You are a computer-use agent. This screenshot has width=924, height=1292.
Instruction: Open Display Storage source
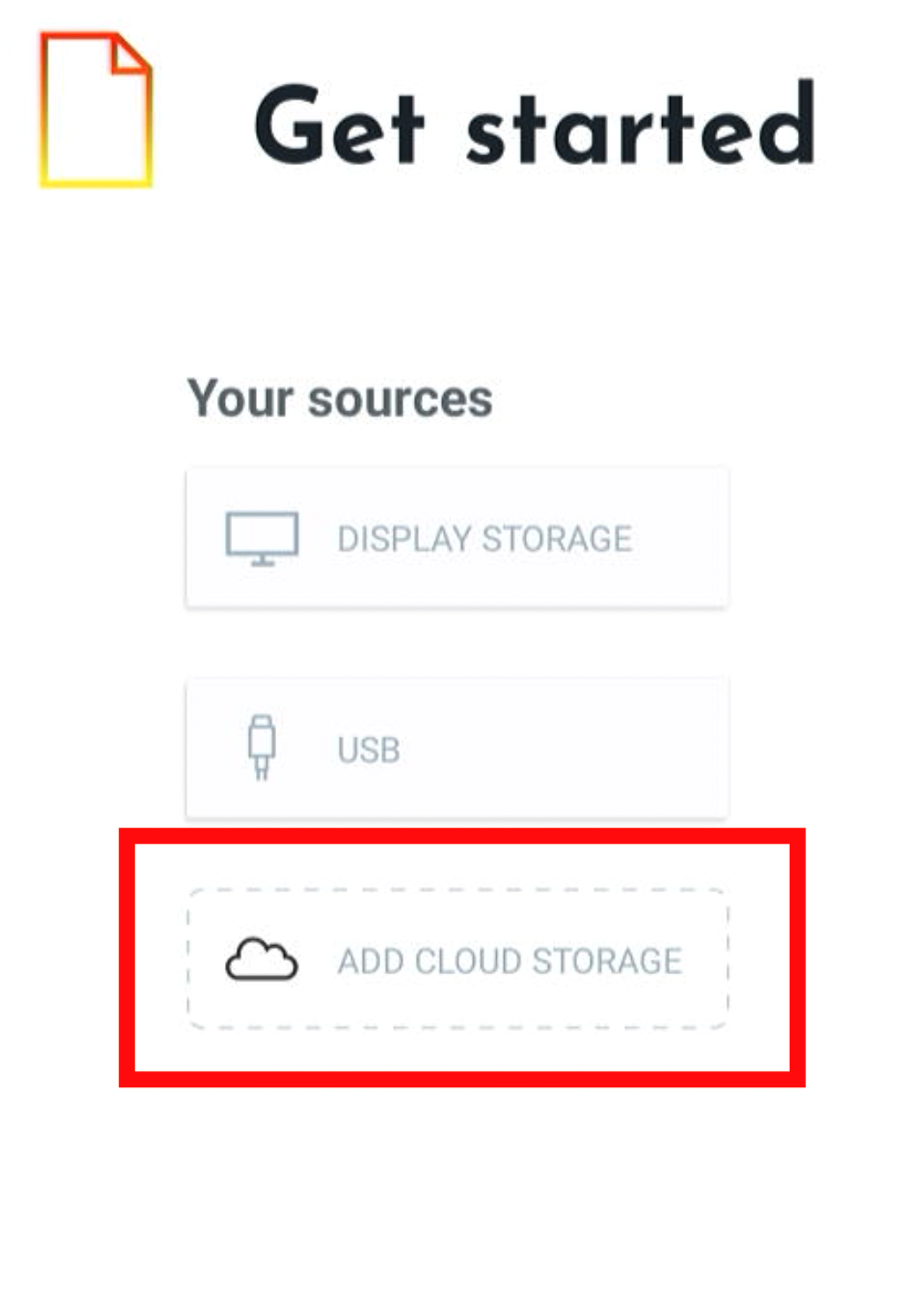[456, 537]
